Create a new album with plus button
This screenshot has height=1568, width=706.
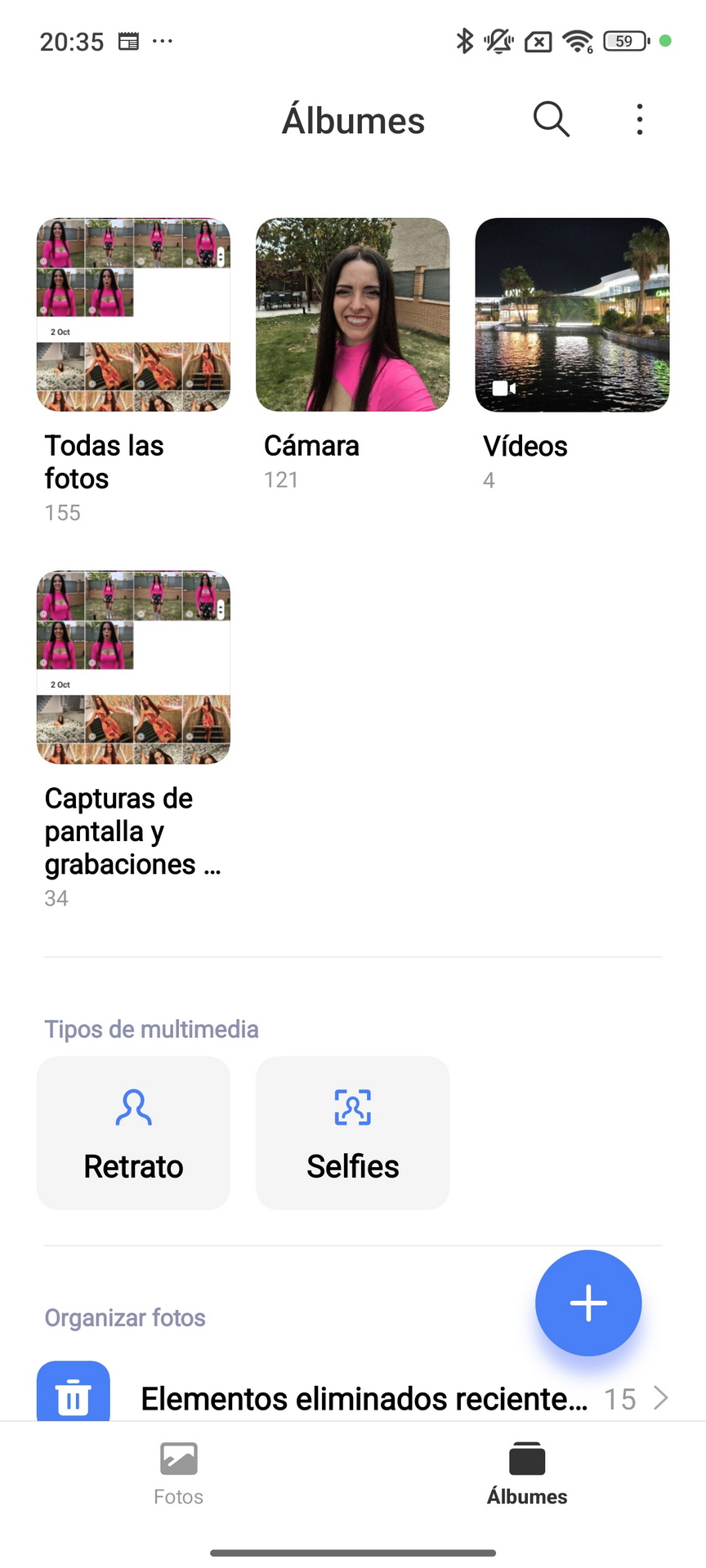pos(588,1303)
